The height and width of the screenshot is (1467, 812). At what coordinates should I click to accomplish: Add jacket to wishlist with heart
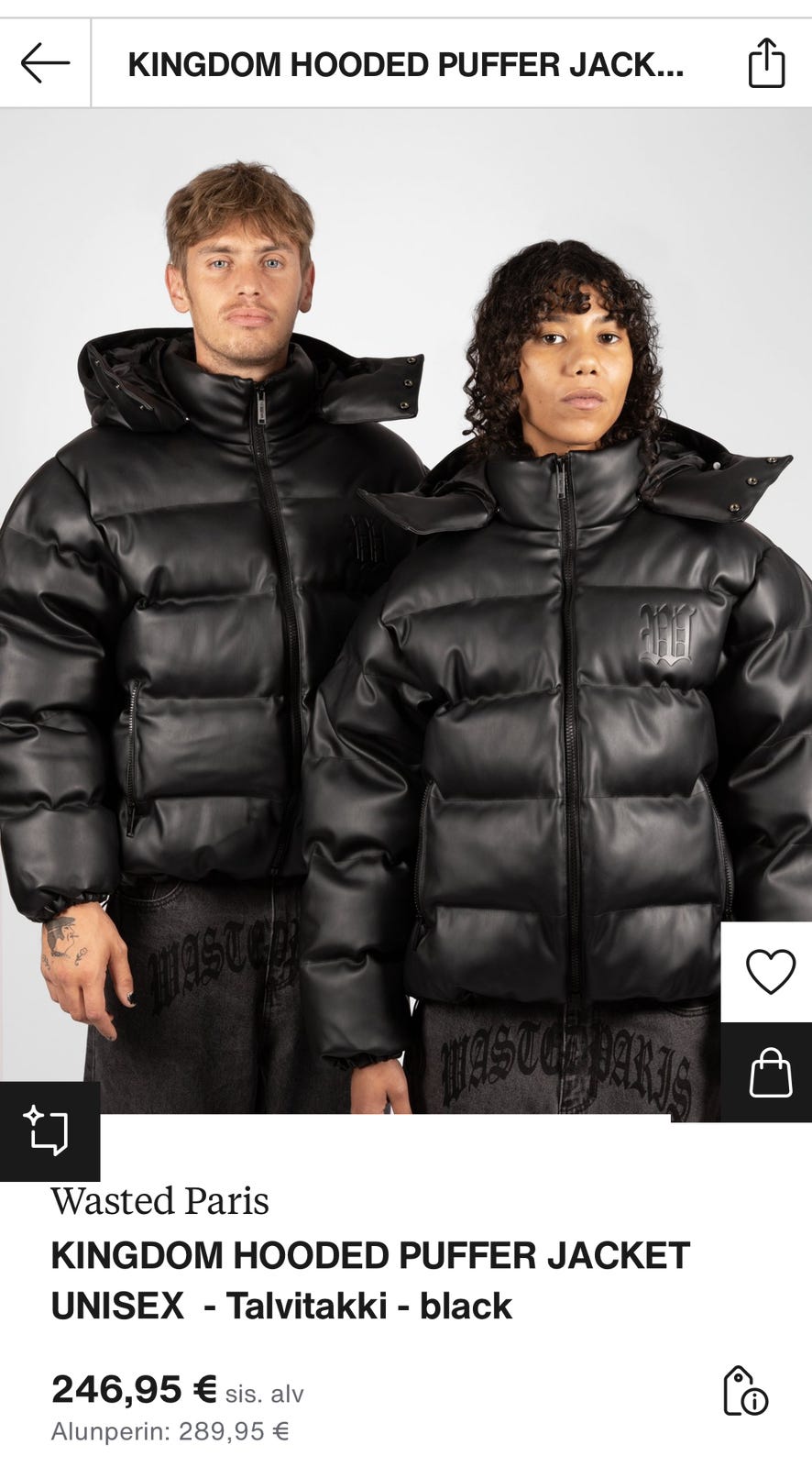coord(770,972)
